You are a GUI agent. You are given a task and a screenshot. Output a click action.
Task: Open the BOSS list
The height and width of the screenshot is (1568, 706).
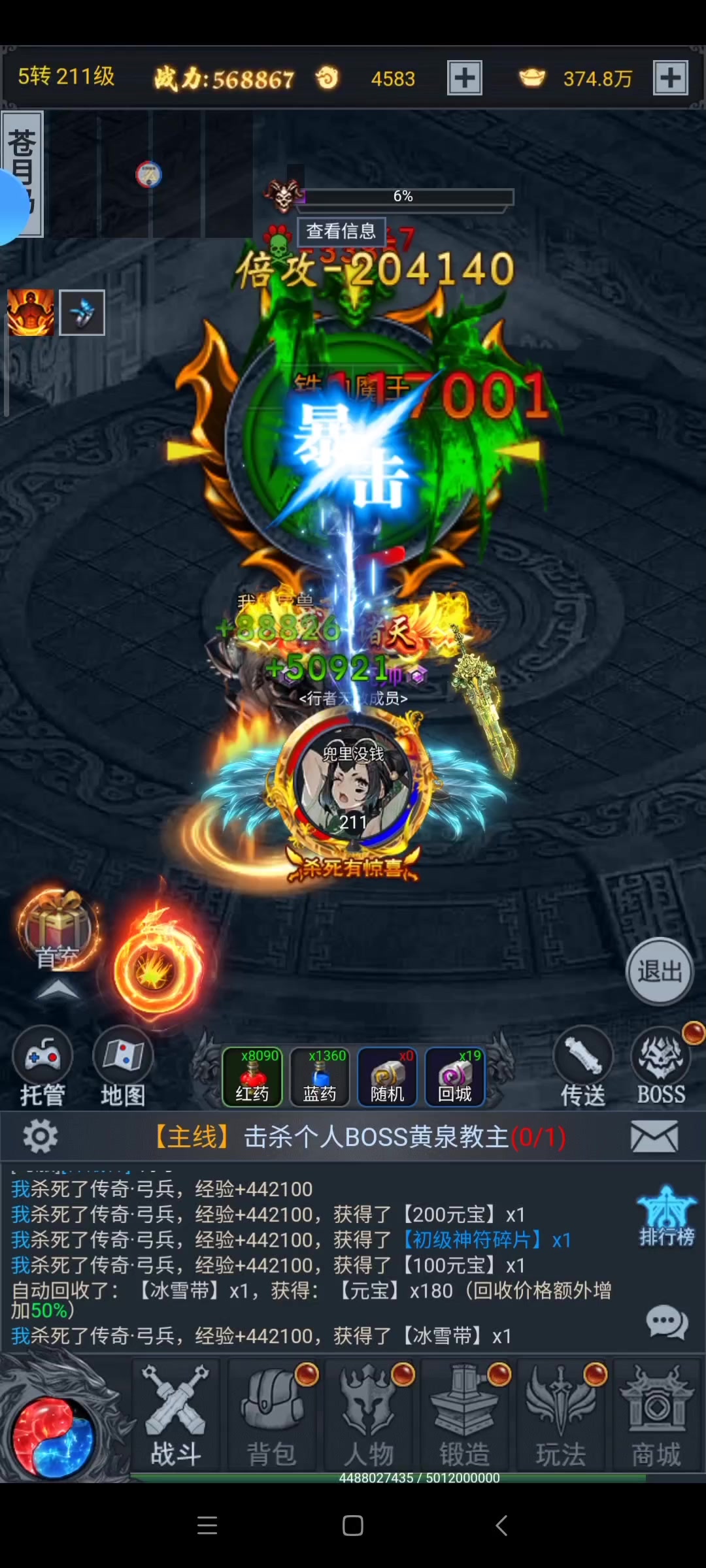point(662,1068)
